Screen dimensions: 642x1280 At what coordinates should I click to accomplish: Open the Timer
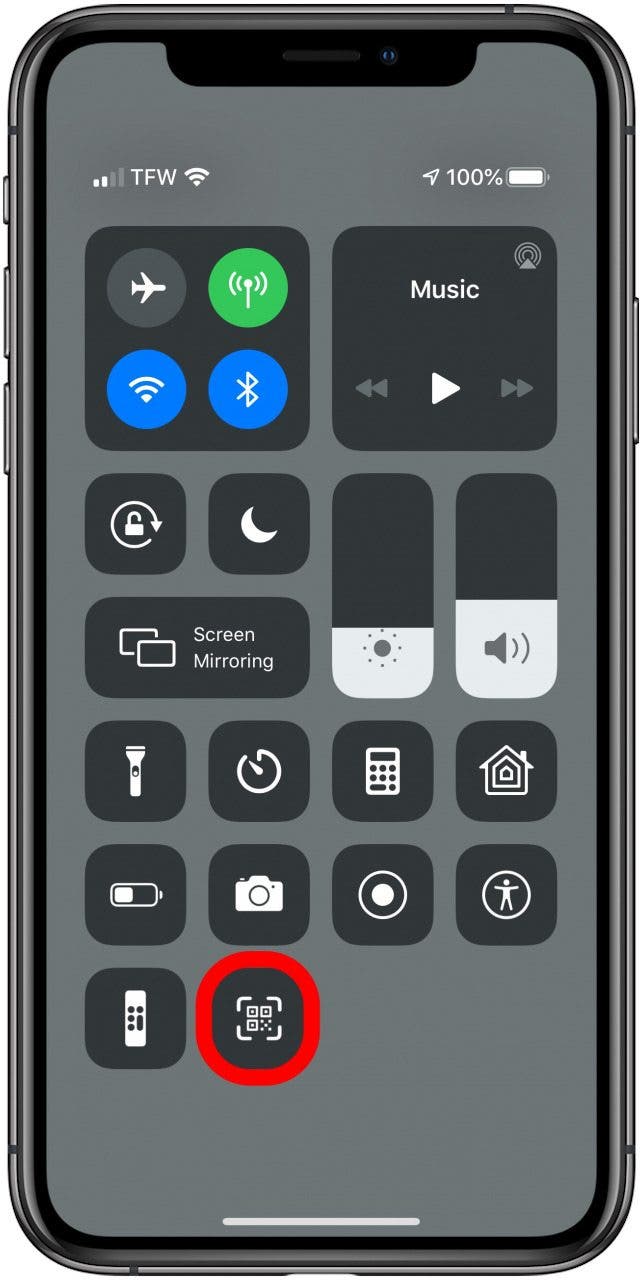(x=259, y=771)
